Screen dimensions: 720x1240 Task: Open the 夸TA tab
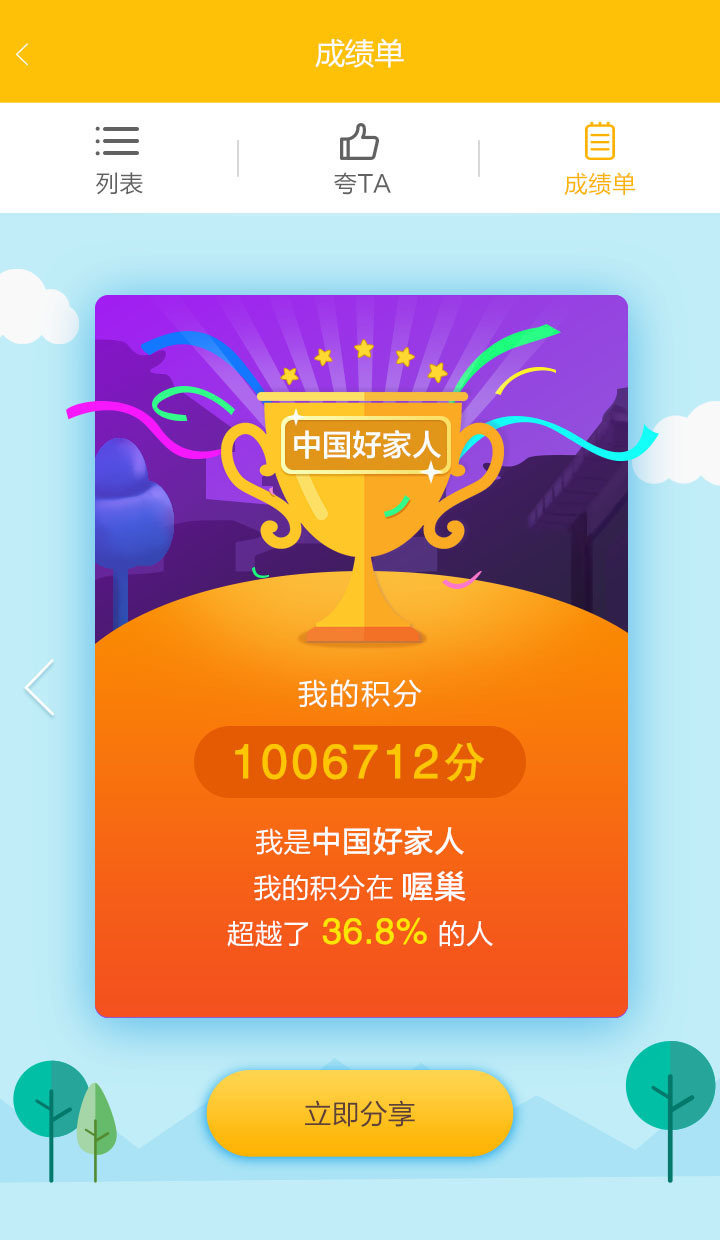360,158
